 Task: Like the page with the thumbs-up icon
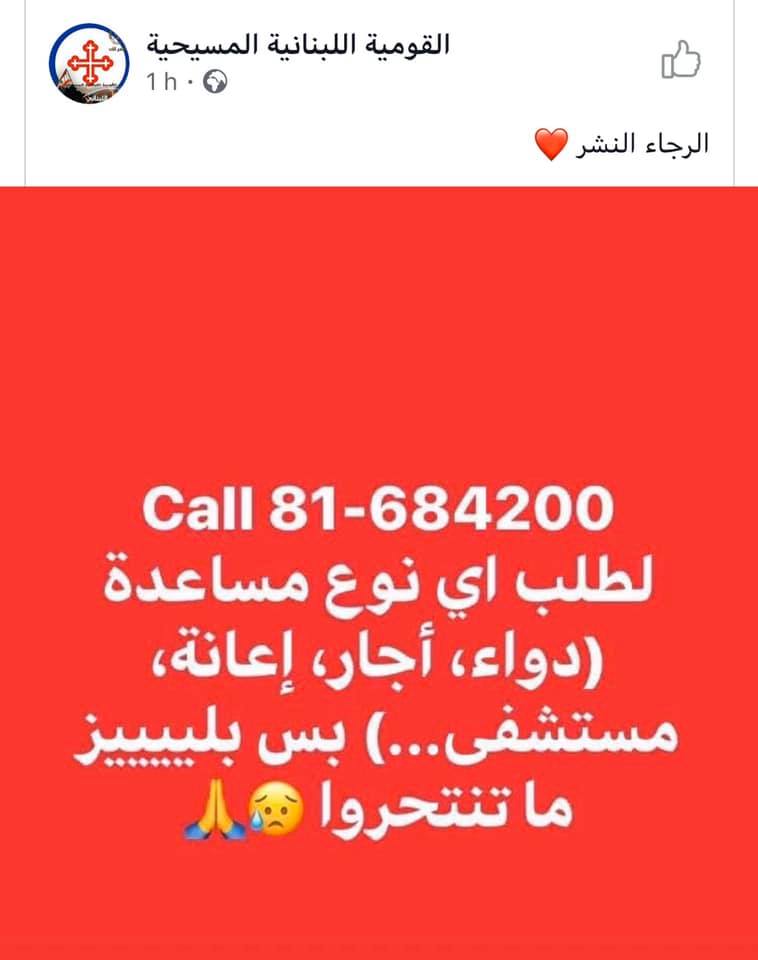pos(681,60)
